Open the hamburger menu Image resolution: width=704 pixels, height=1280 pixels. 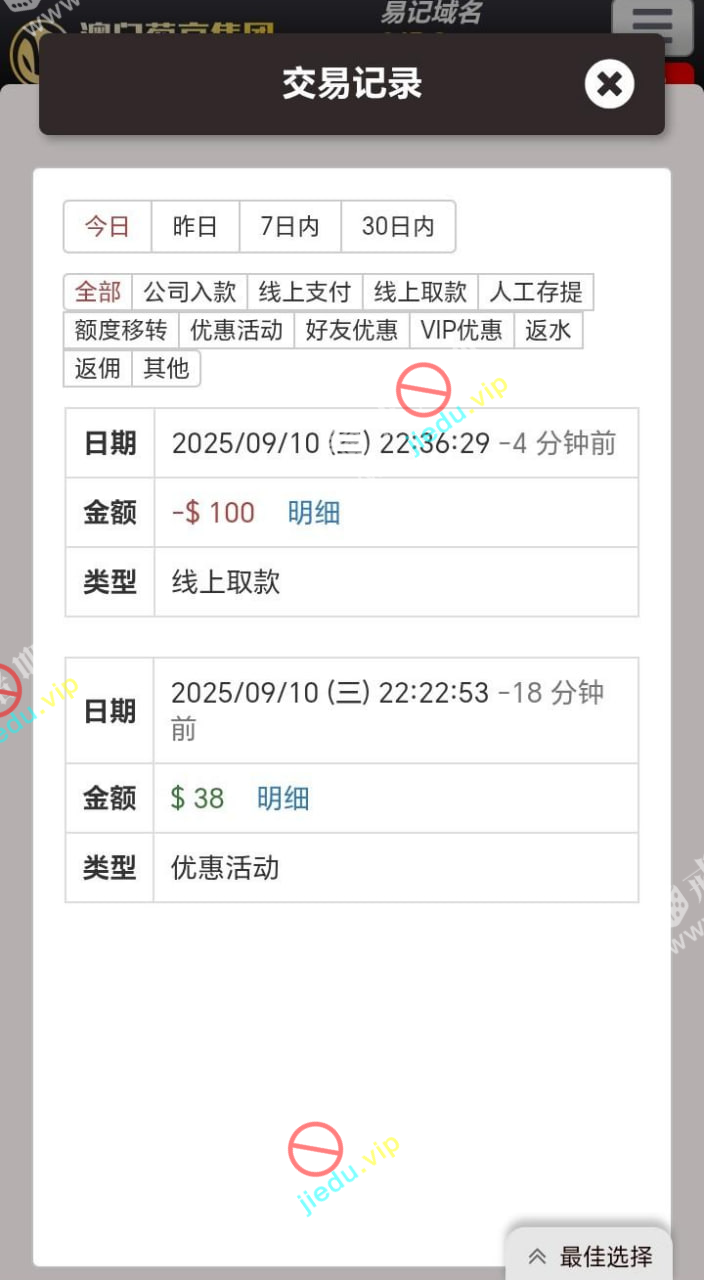pyautogui.click(x=652, y=24)
